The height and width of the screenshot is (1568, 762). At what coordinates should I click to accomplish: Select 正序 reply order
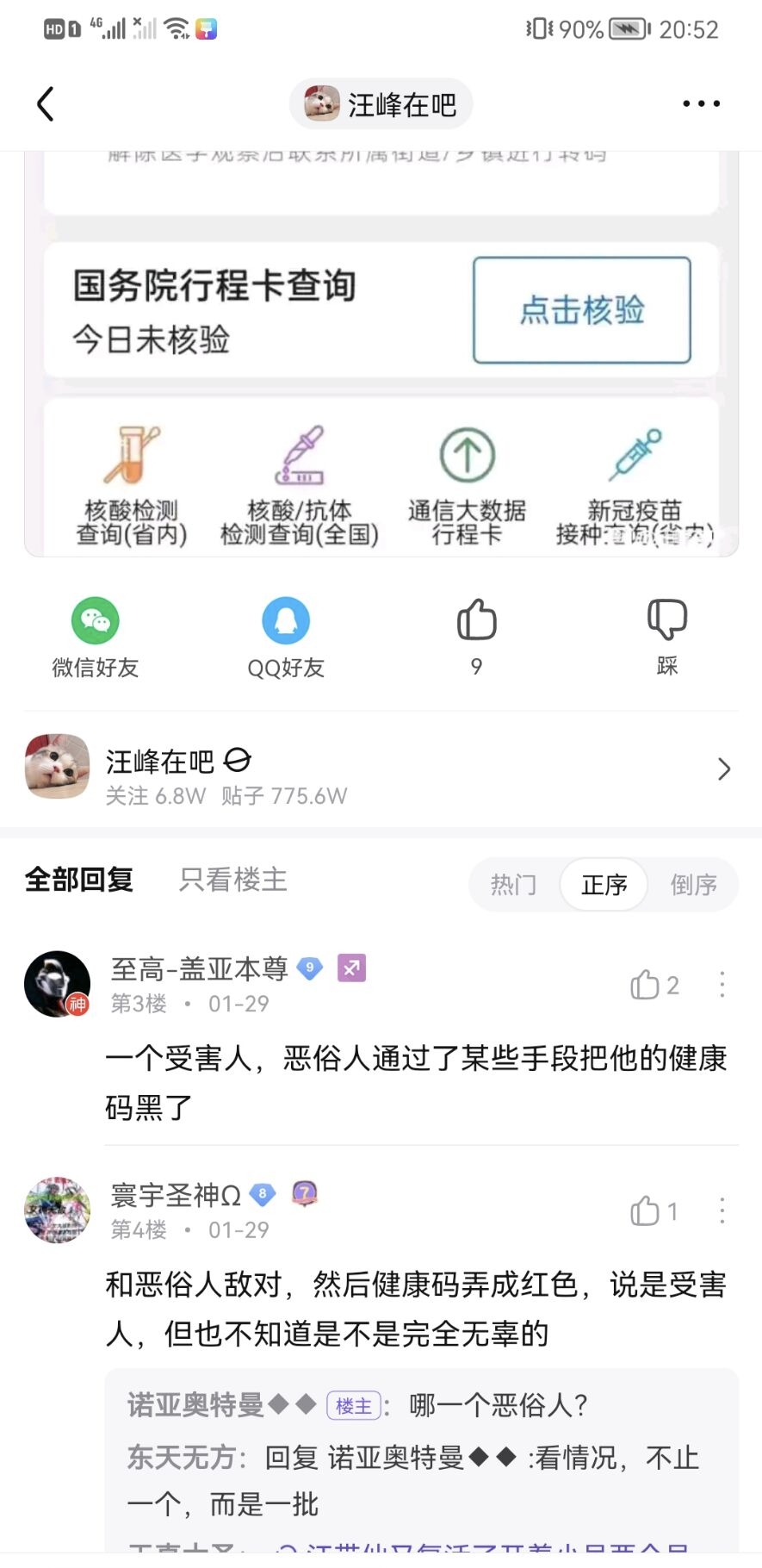(604, 885)
